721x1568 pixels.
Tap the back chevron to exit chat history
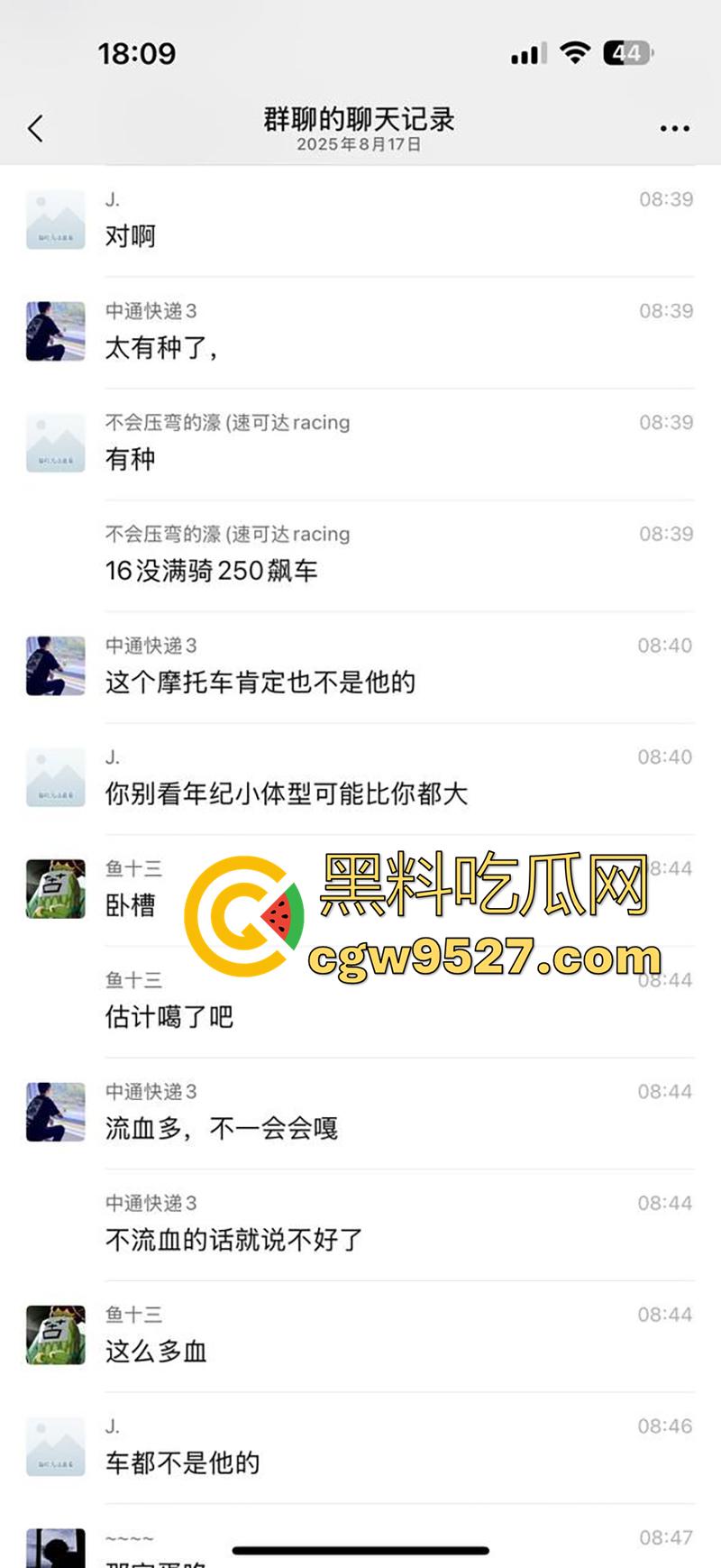(36, 127)
